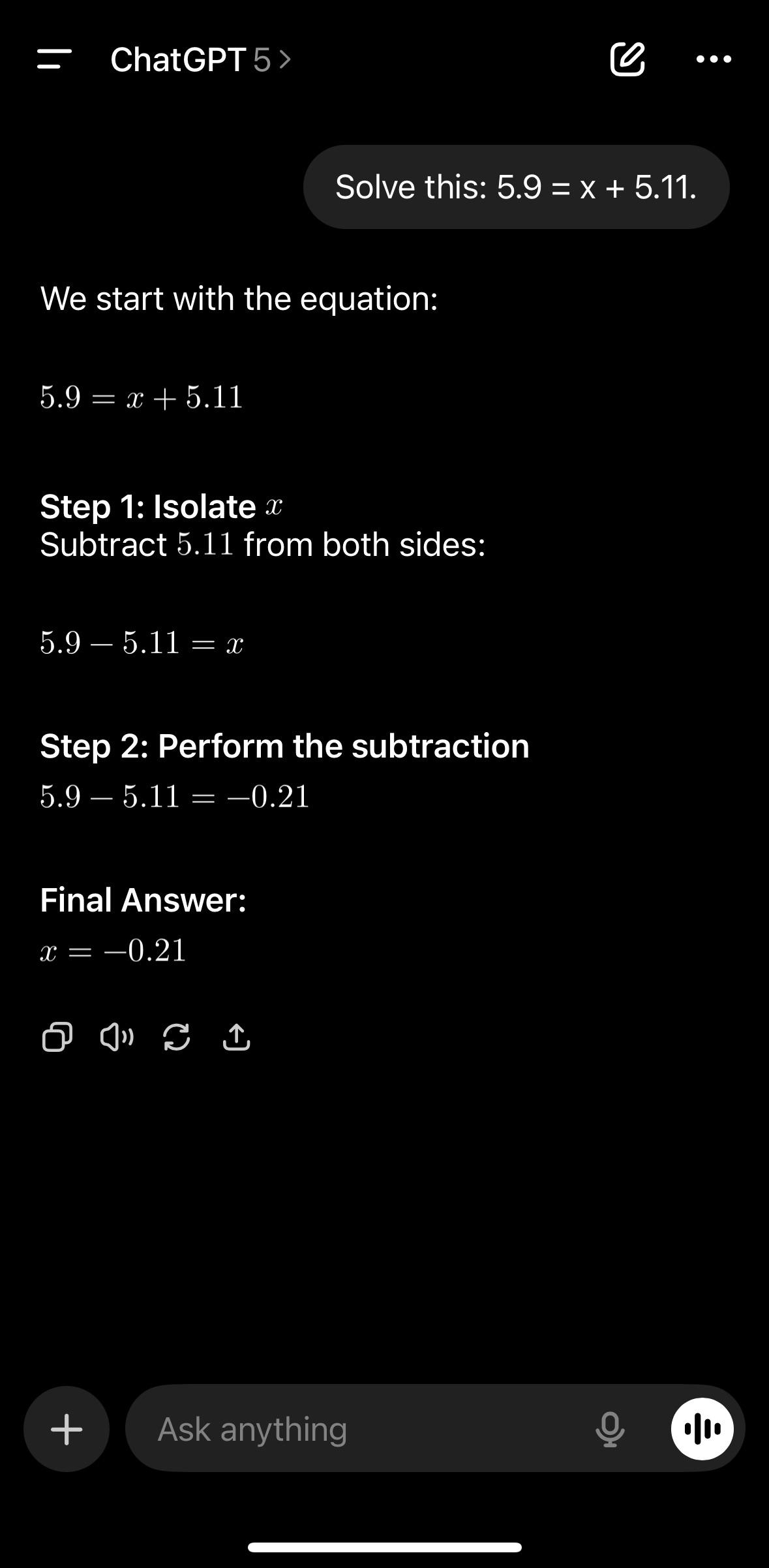Screen dimensions: 769x1568
Task: Launch voice mode
Action: pyautogui.click(x=702, y=1429)
